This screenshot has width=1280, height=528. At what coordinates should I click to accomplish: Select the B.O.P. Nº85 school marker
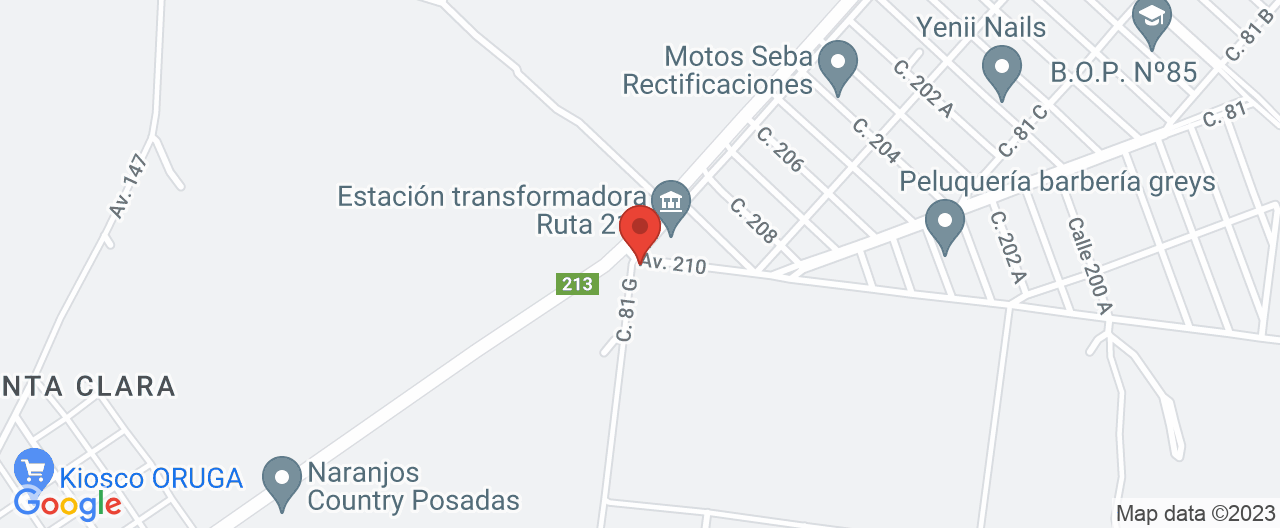[1151, 22]
